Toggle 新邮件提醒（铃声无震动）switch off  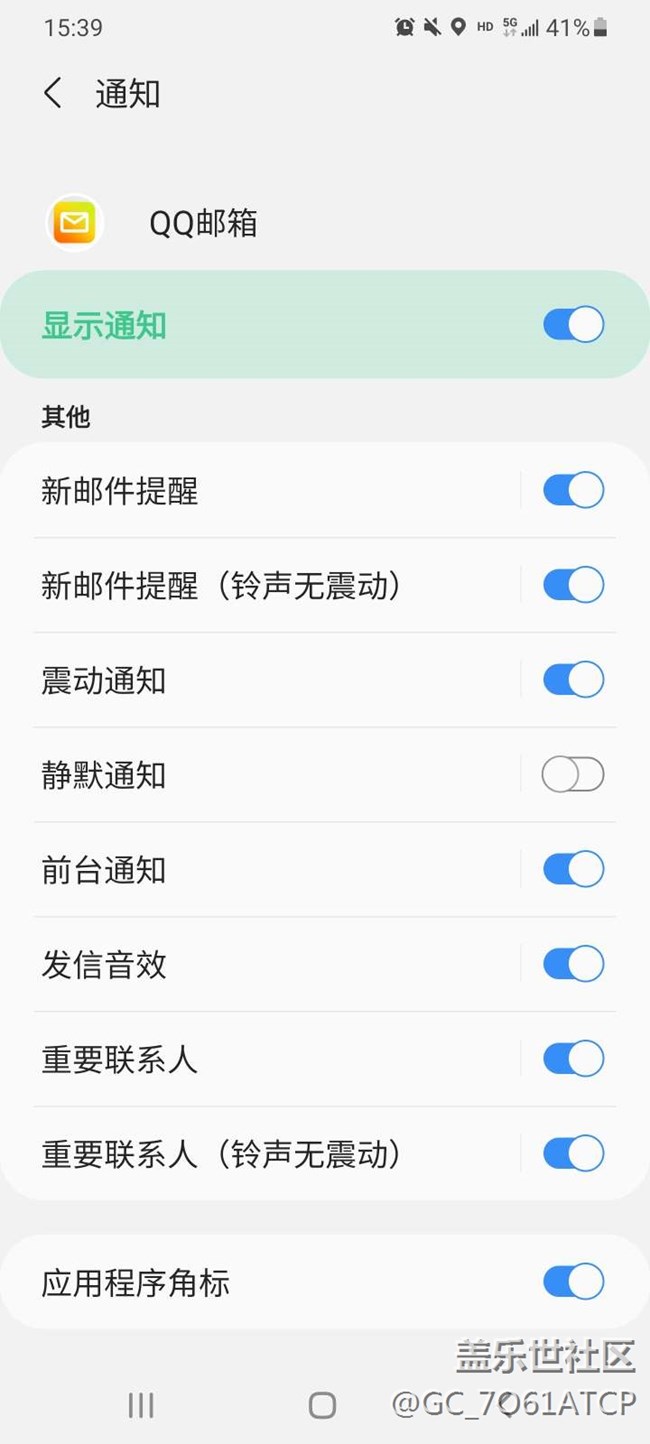573,585
